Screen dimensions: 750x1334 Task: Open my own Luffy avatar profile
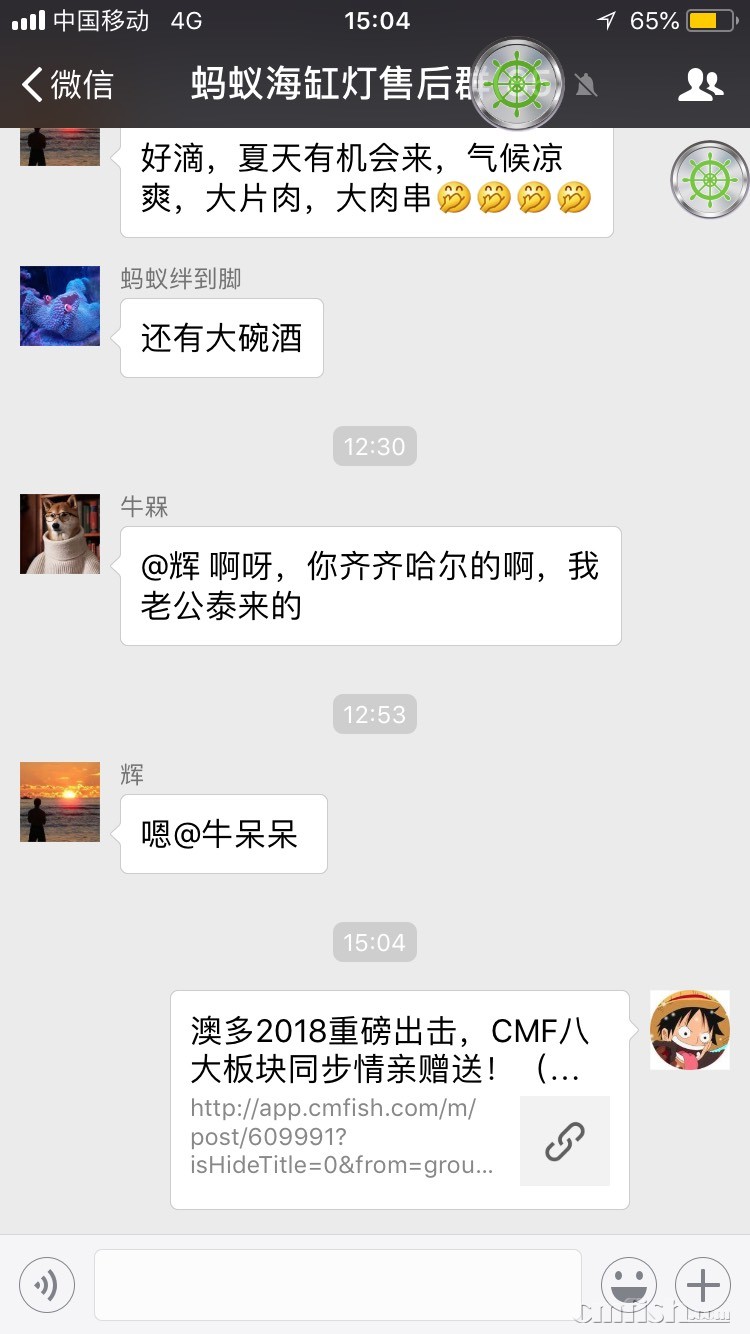[x=689, y=1030]
